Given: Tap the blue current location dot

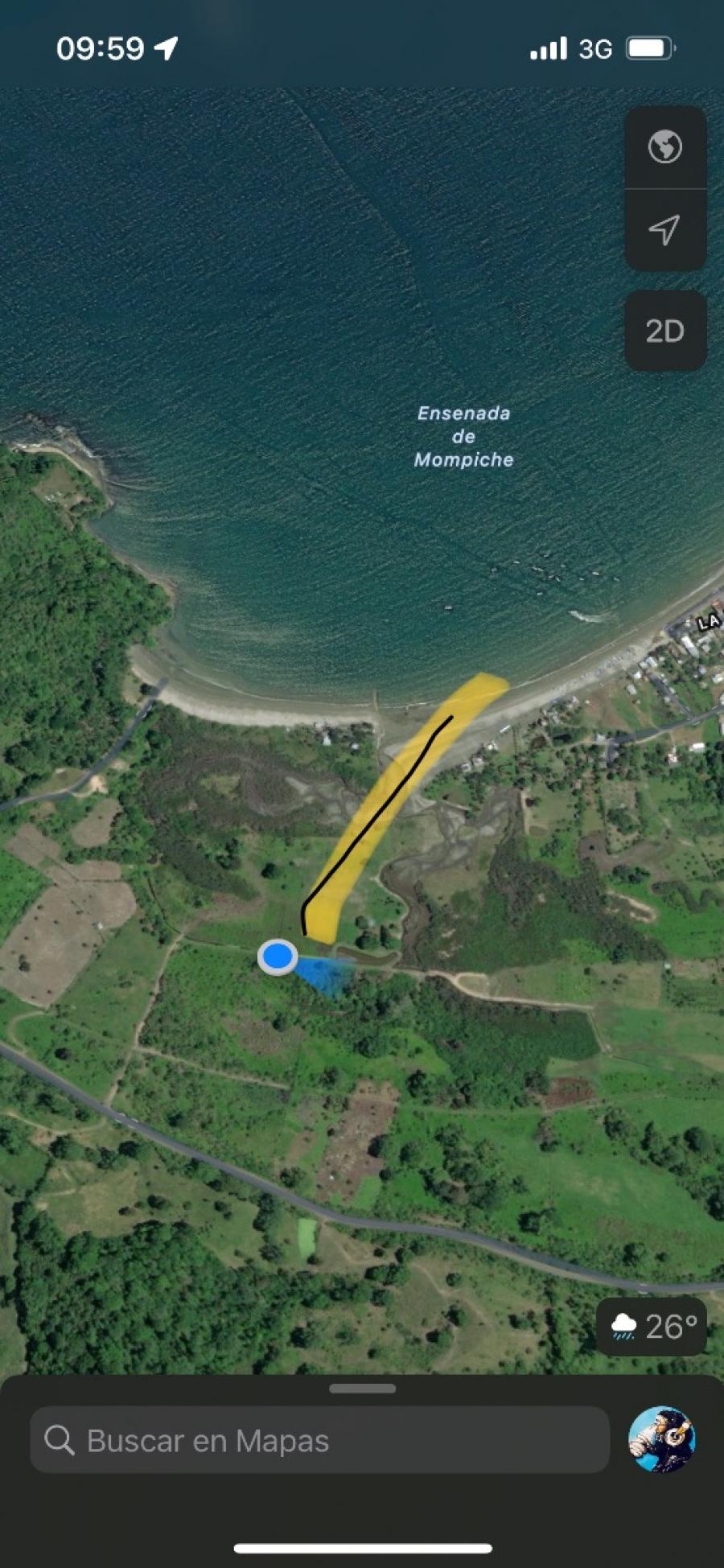Looking at the screenshot, I should (278, 957).
